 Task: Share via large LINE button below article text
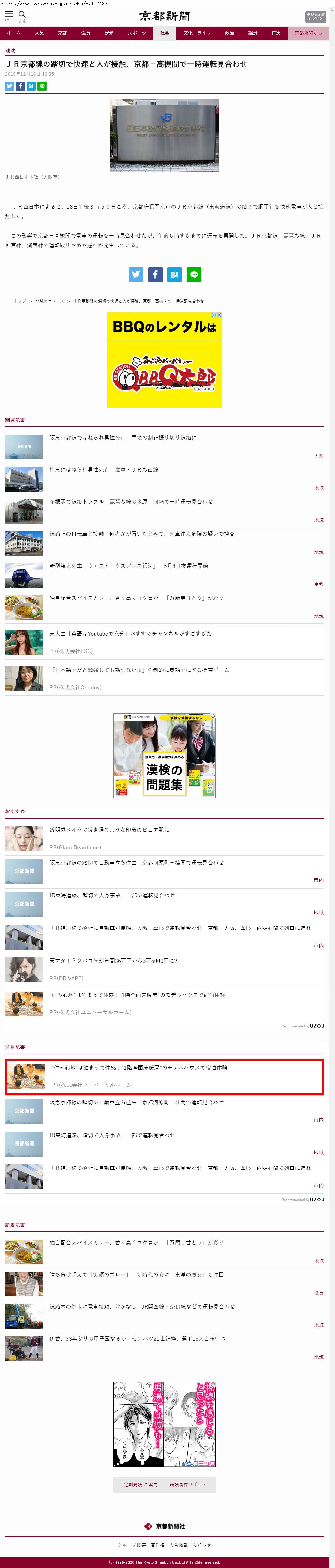click(x=194, y=275)
